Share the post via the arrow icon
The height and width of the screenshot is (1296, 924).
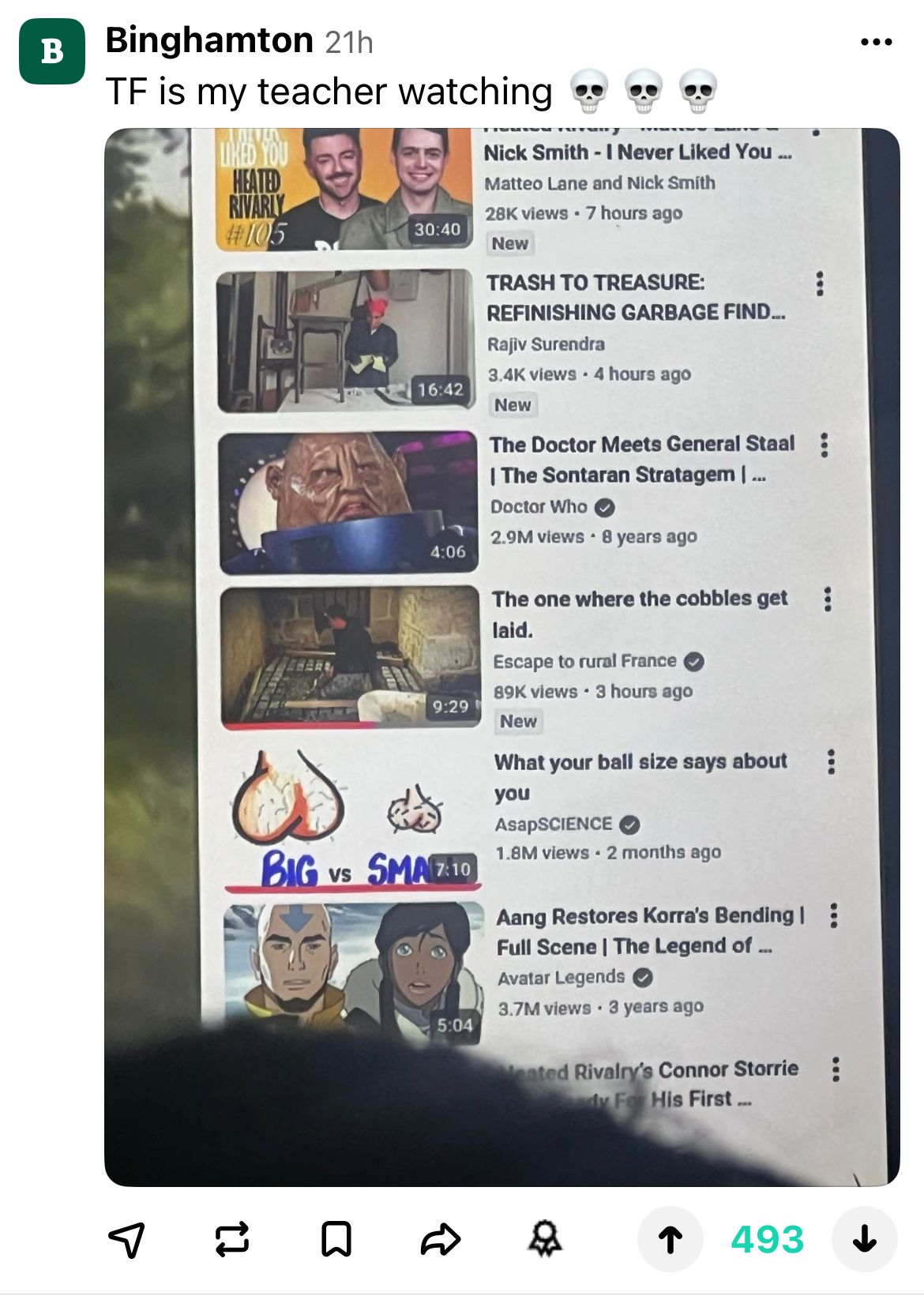click(x=440, y=1238)
